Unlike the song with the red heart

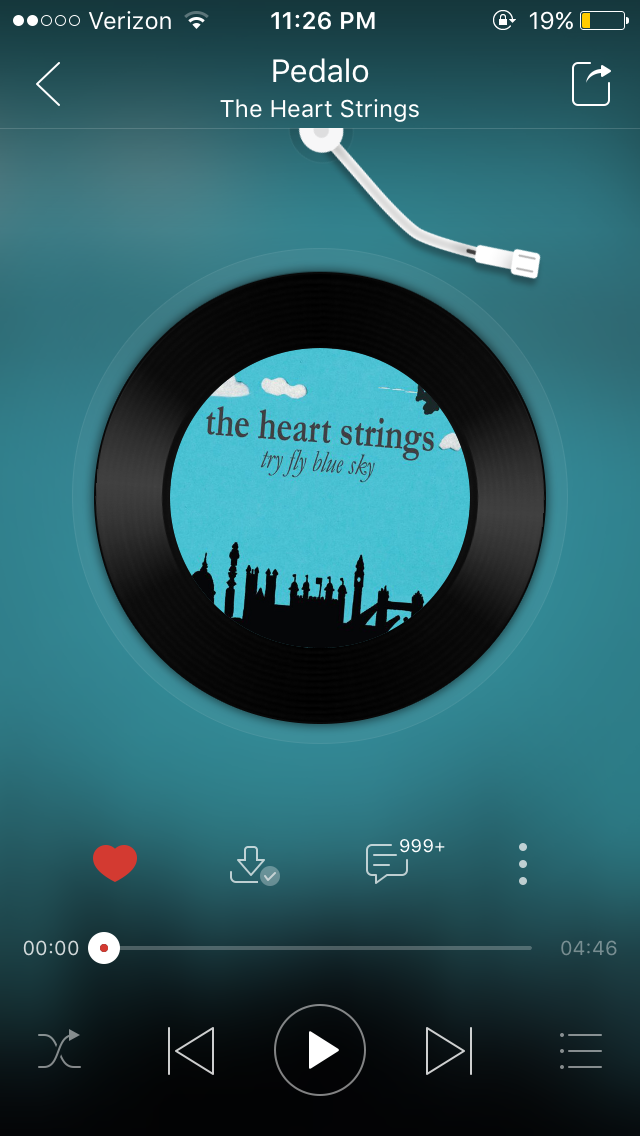(115, 862)
